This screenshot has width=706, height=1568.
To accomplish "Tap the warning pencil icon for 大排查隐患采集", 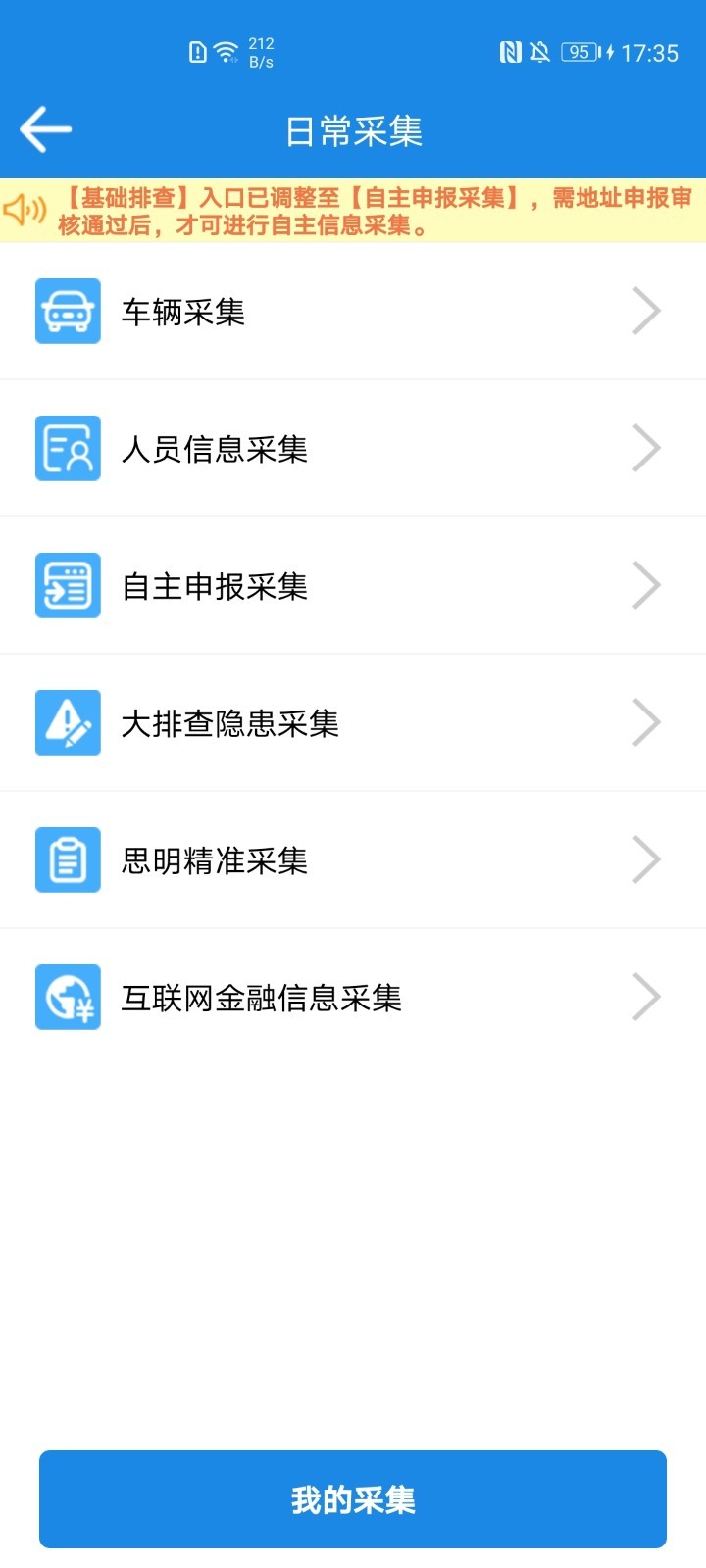I will point(67,722).
